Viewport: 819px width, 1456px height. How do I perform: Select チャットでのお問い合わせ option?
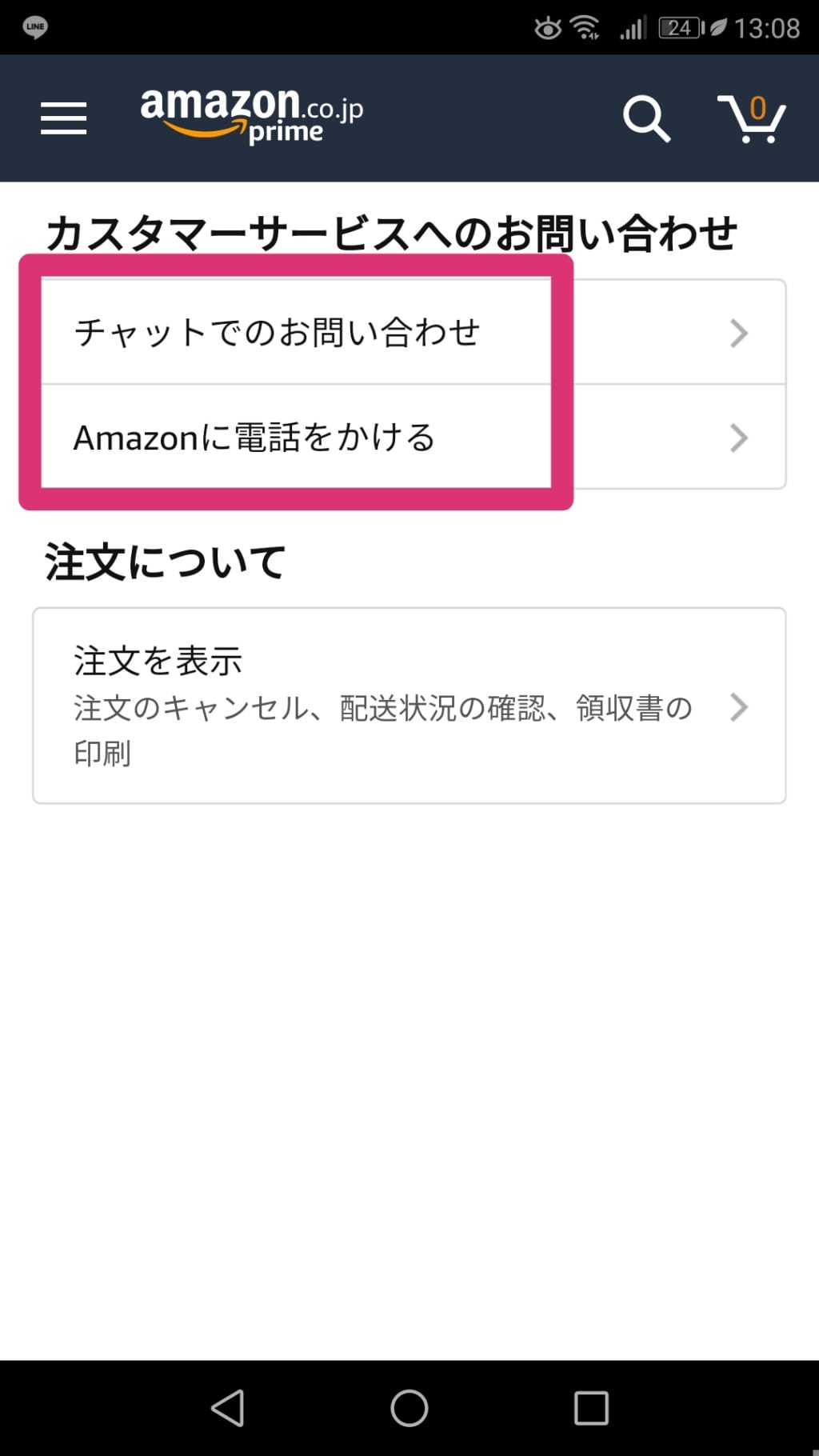[409, 333]
